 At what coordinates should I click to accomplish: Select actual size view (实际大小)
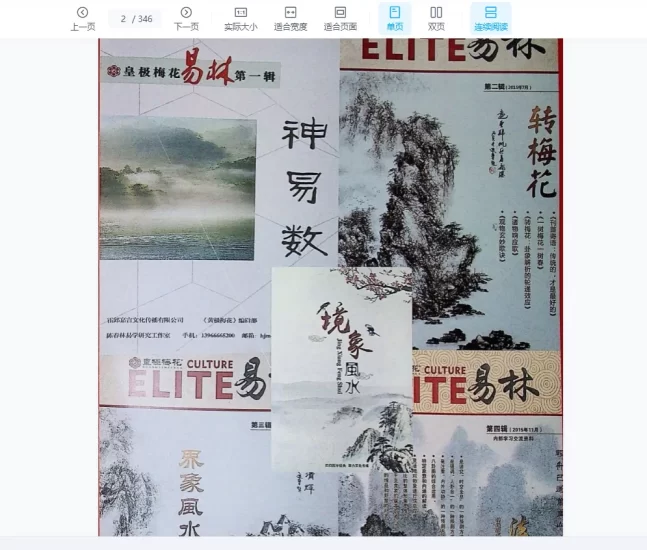[x=240, y=18]
